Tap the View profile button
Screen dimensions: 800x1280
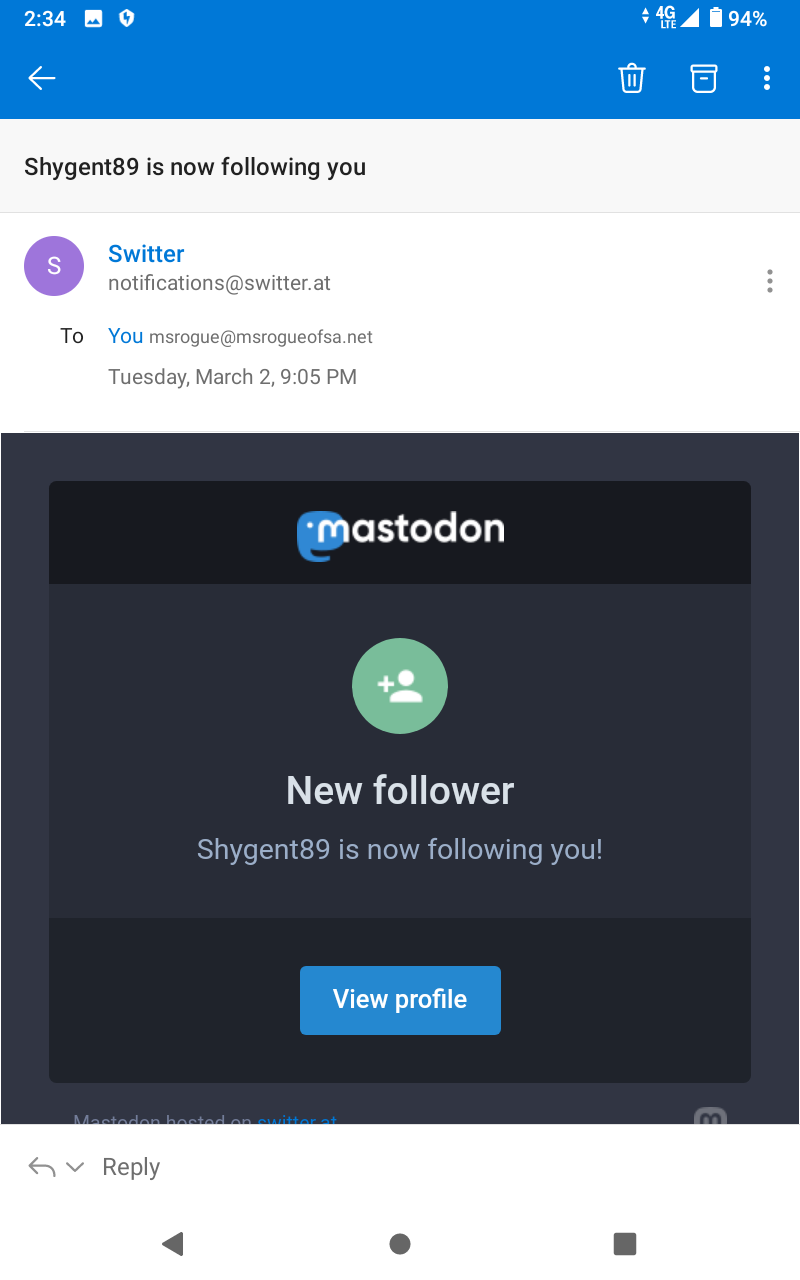(x=400, y=999)
